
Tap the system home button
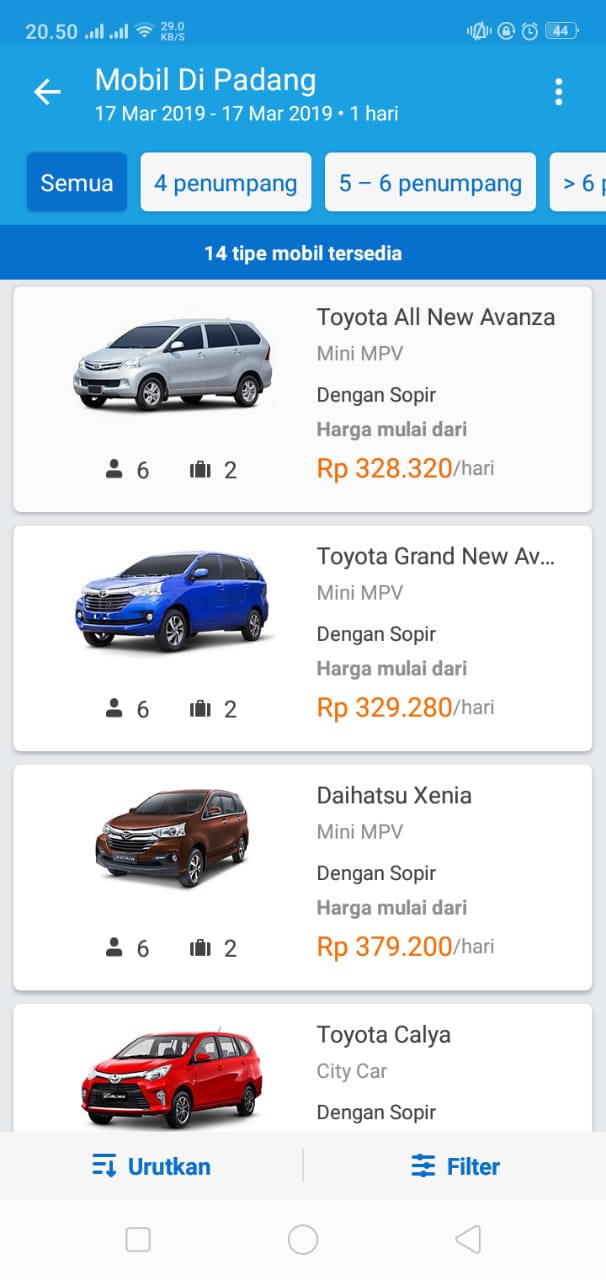point(303,1240)
